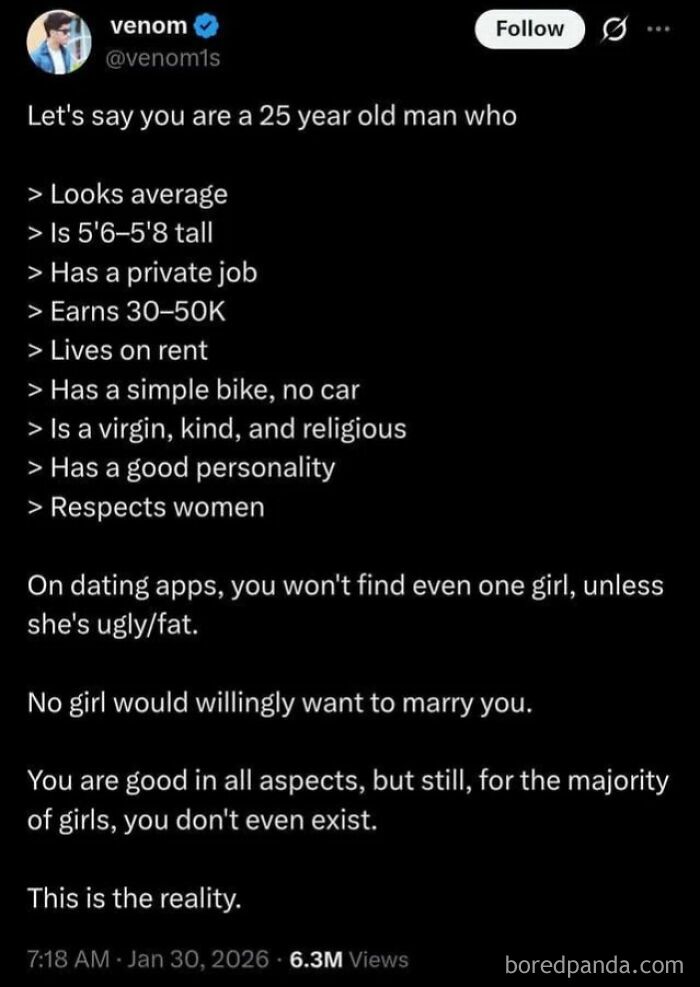Follow the venom account

(x=530, y=29)
